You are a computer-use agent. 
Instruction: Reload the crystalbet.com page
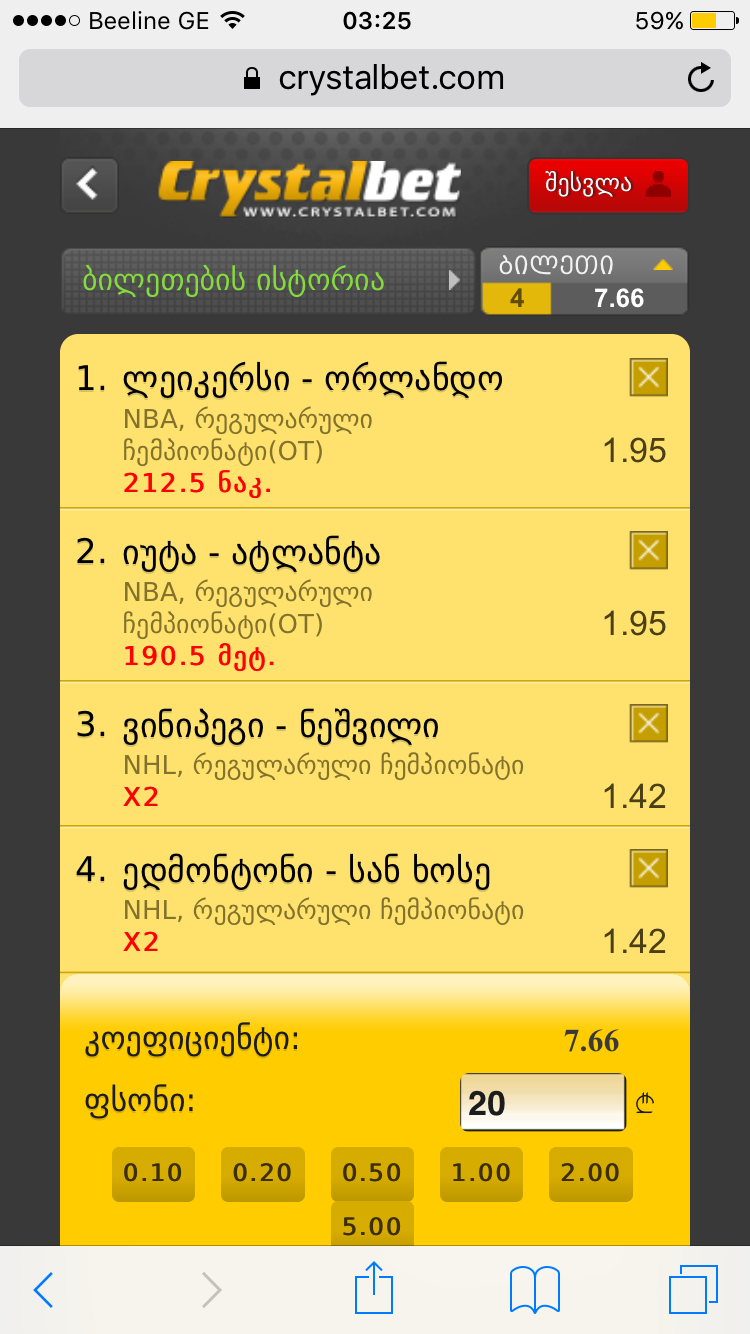[x=702, y=78]
